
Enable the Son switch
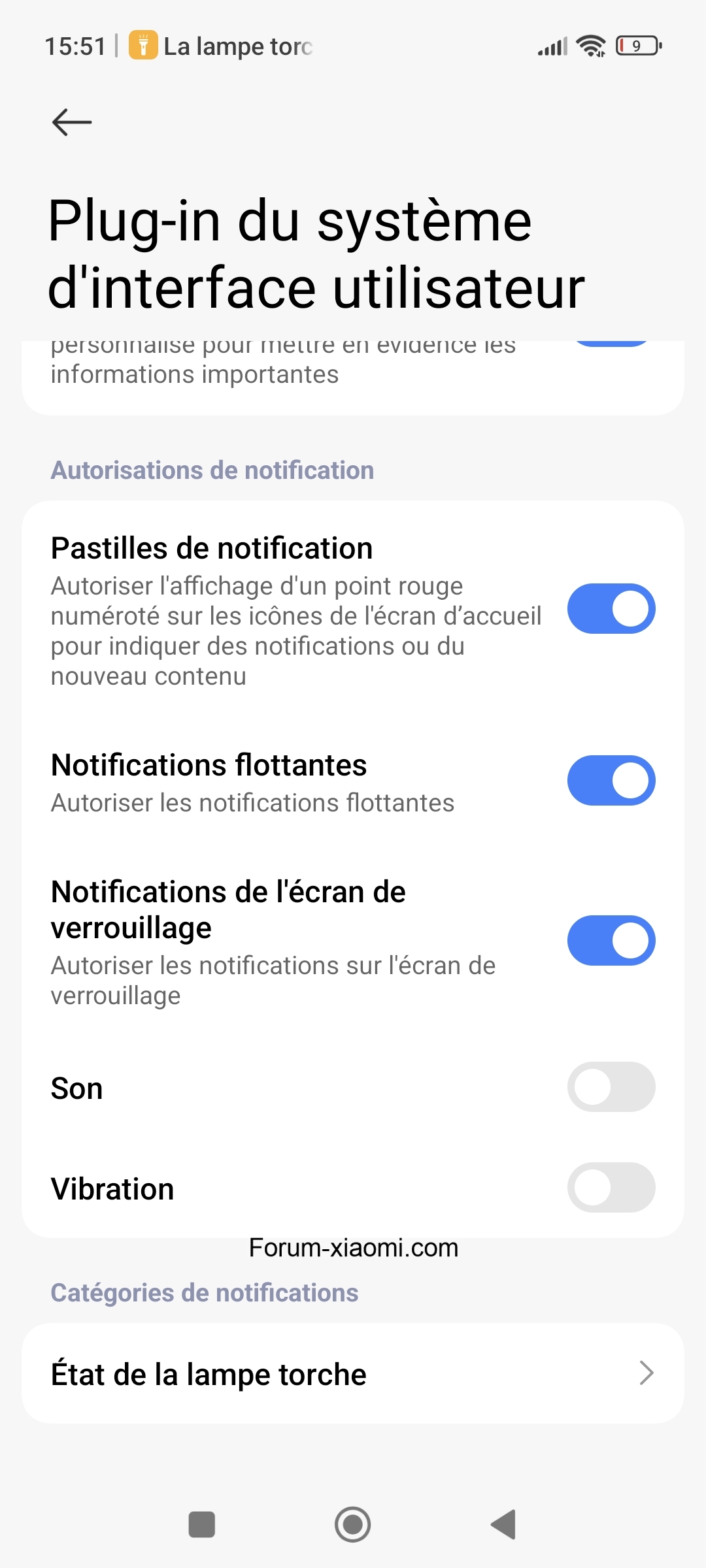point(611,1087)
